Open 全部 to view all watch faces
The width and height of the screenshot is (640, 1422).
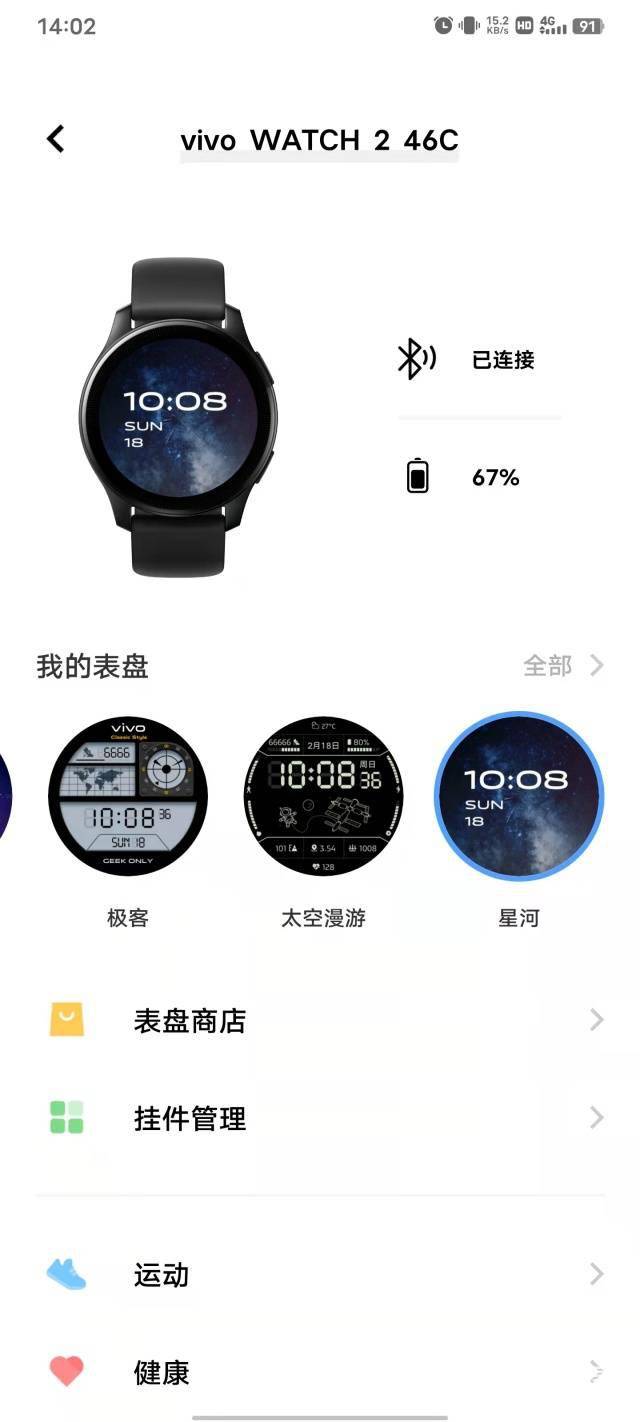click(563, 665)
